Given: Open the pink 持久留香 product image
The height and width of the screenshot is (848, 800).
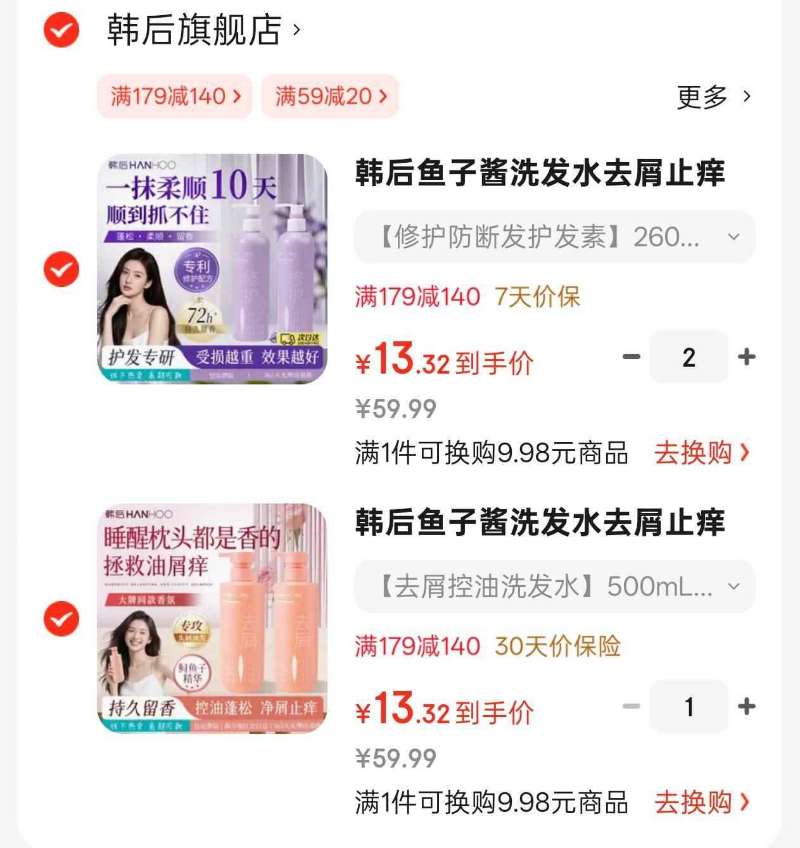Looking at the screenshot, I should click(212, 618).
